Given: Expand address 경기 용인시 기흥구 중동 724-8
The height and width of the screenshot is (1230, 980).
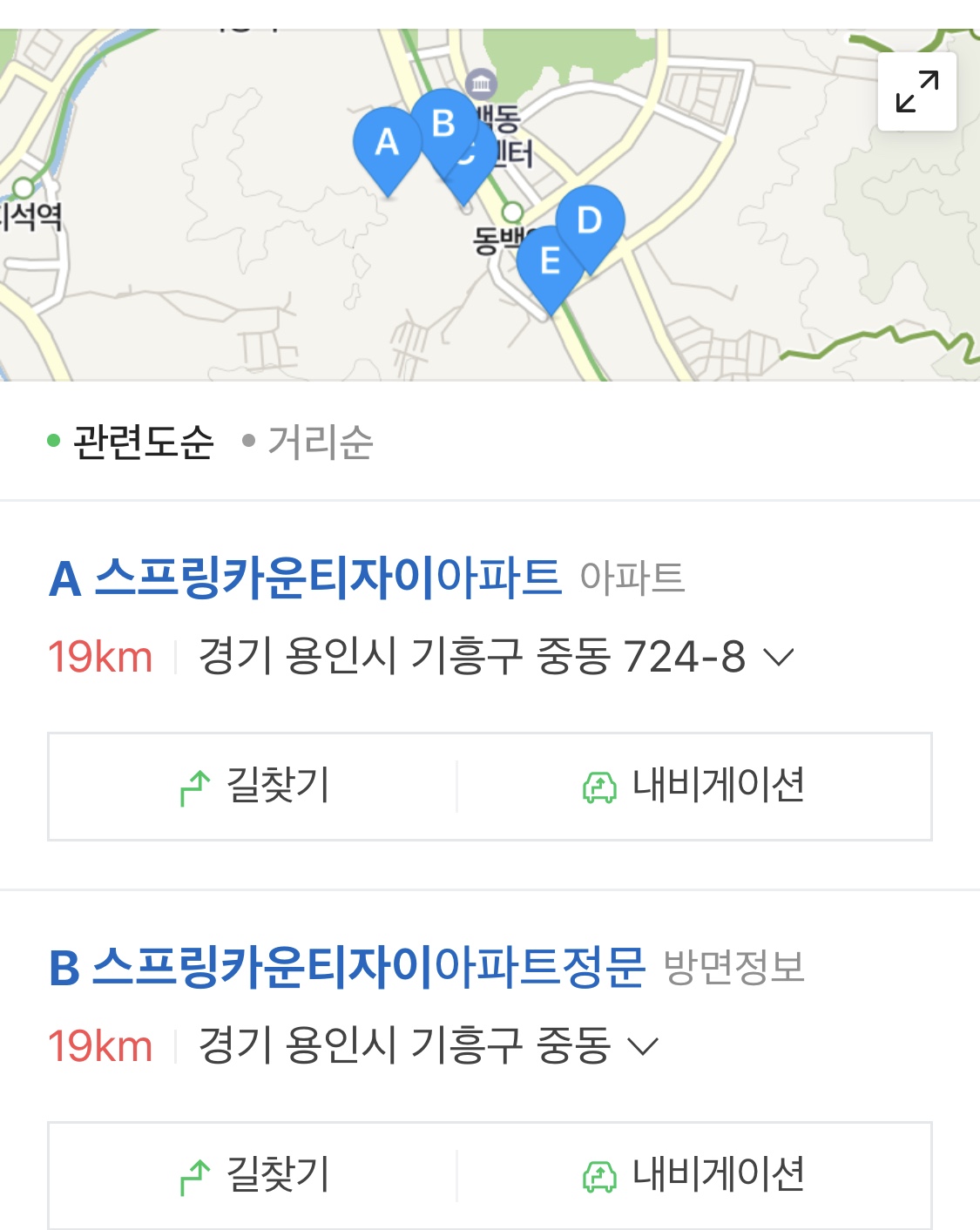Looking at the screenshot, I should click(778, 657).
